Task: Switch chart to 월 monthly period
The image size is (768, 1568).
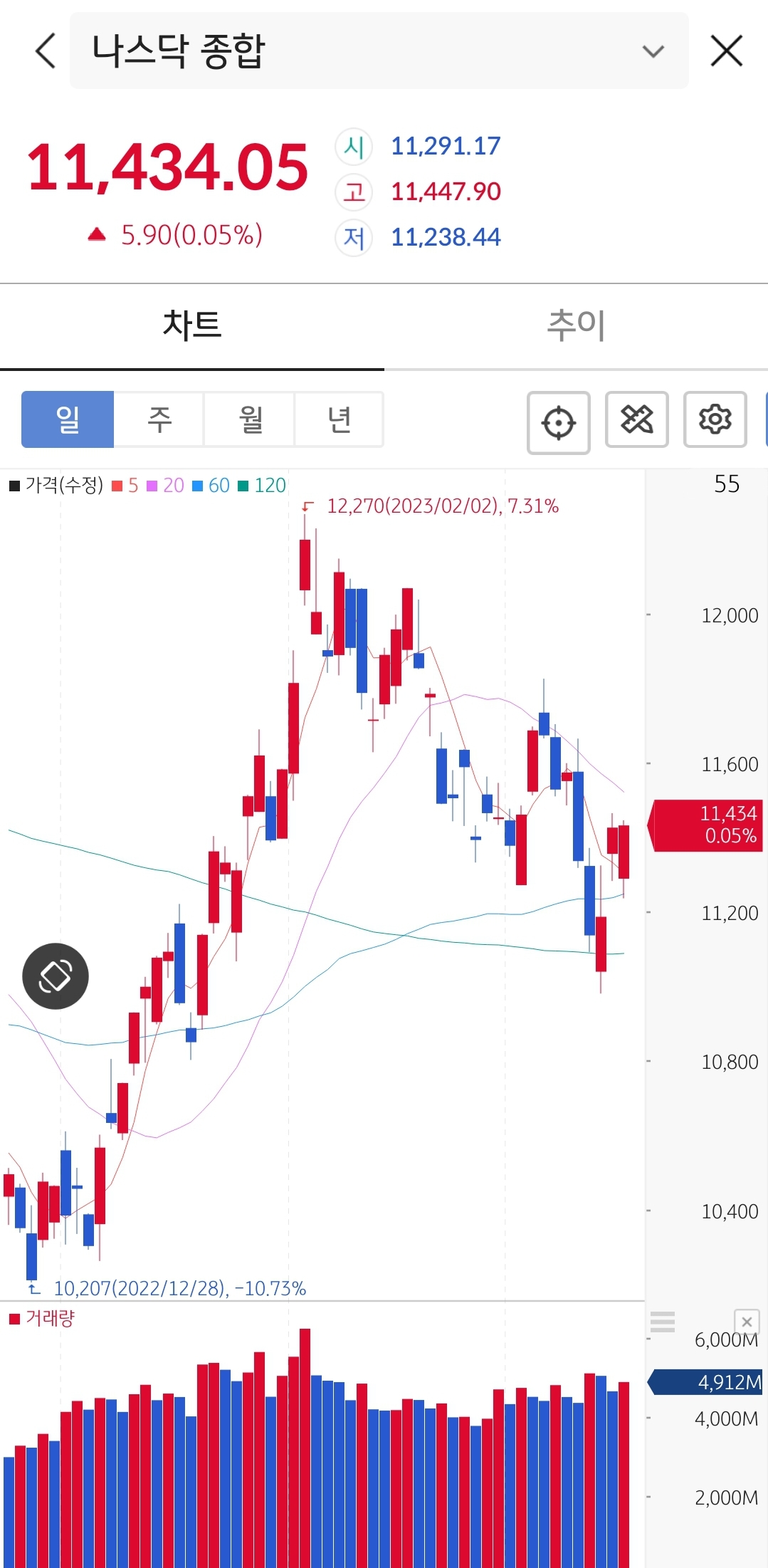Action: (x=250, y=419)
